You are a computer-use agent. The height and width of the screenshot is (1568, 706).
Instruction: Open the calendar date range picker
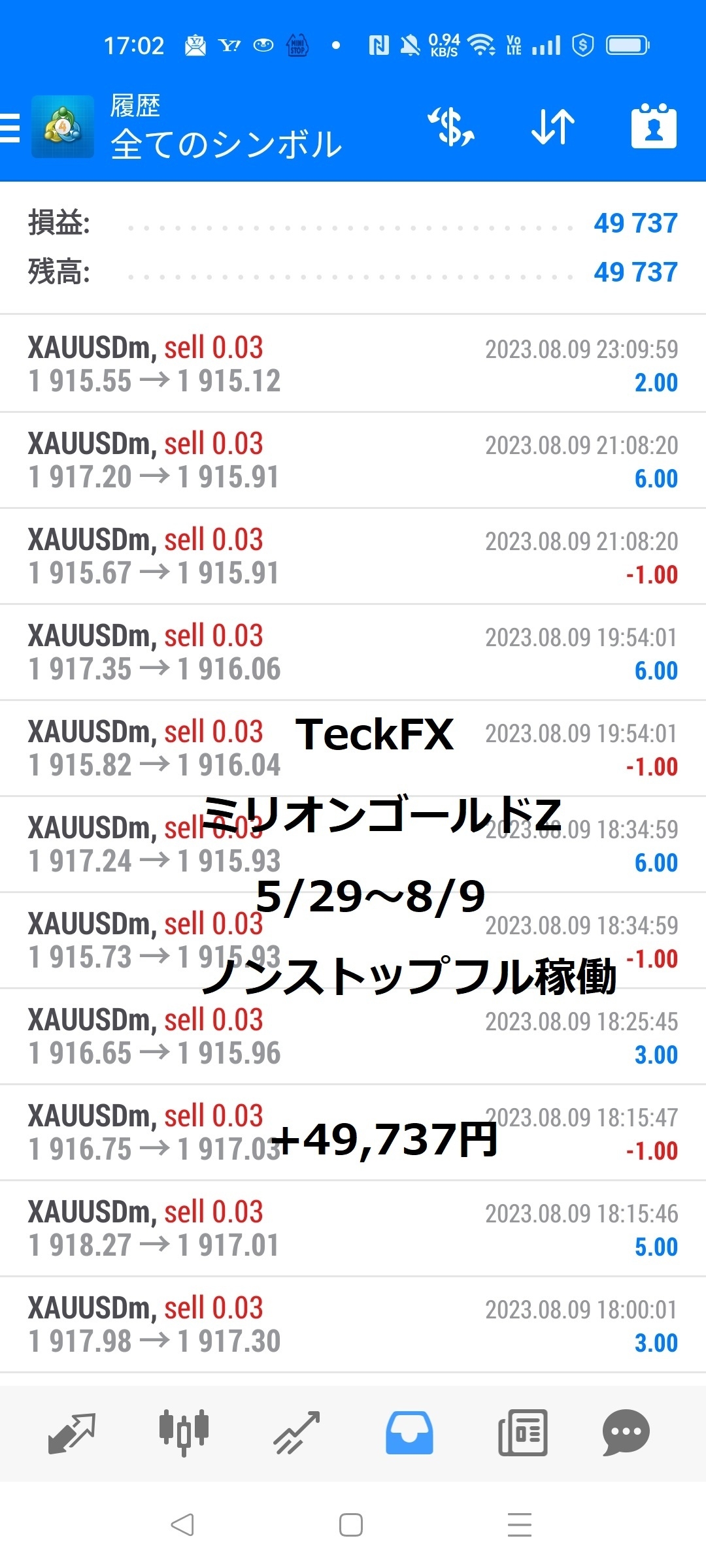click(654, 126)
